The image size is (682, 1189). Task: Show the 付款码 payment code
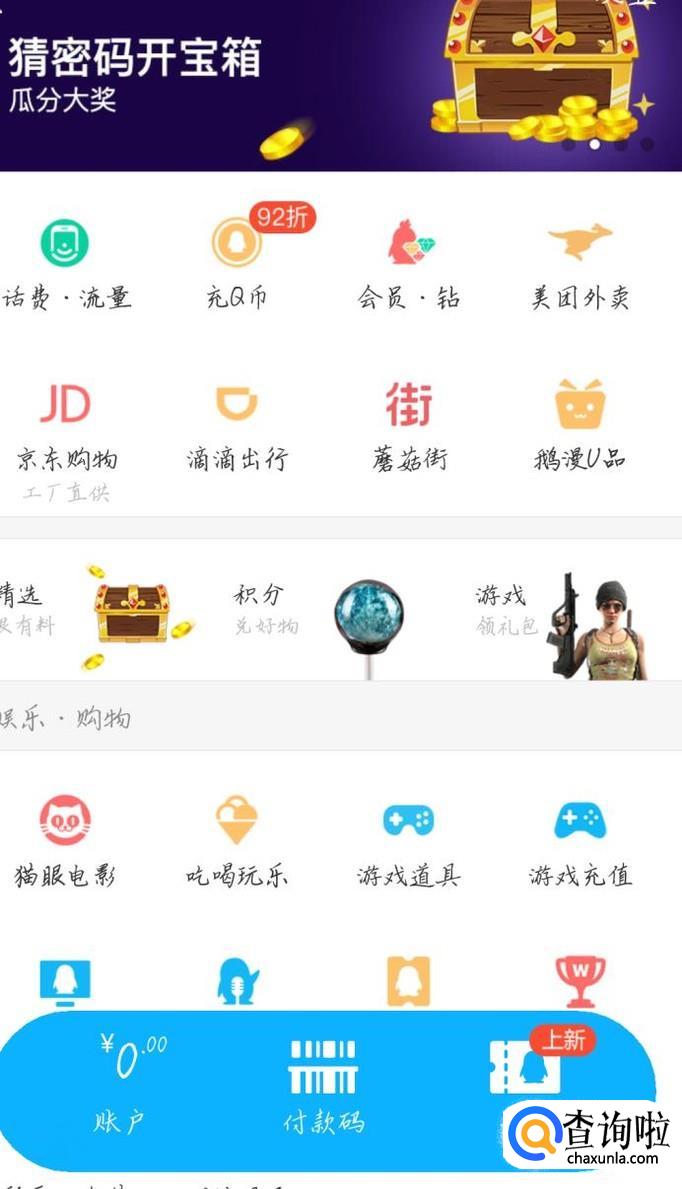tap(323, 1085)
